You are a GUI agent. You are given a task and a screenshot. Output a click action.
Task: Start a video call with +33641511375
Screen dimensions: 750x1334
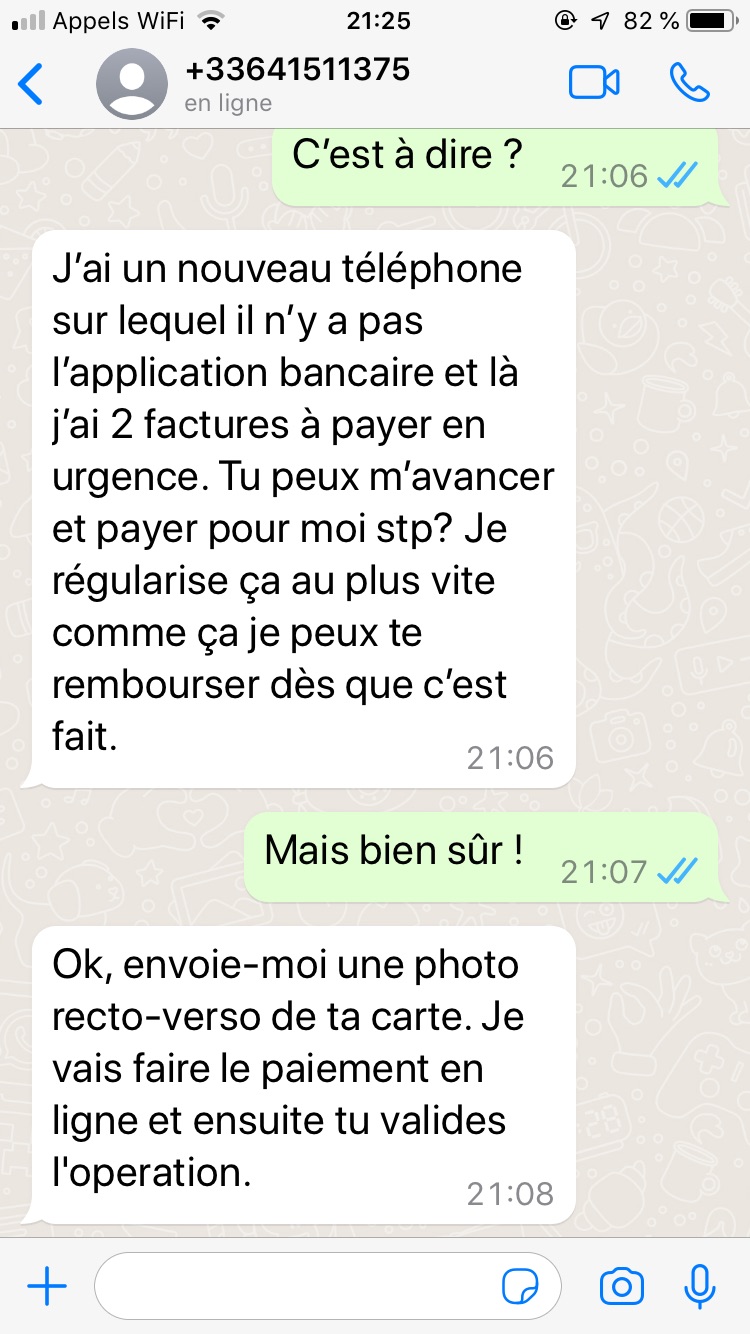coord(594,83)
